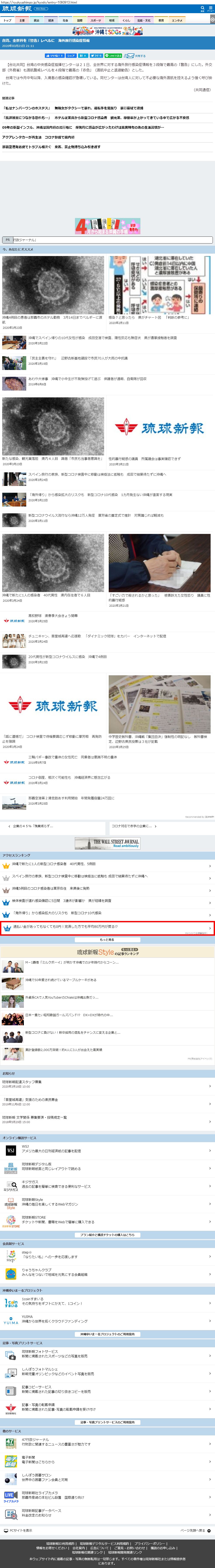This screenshot has width=215, height=1568.
Task: Switch to the 政治 tab
Action: tap(37, 20)
